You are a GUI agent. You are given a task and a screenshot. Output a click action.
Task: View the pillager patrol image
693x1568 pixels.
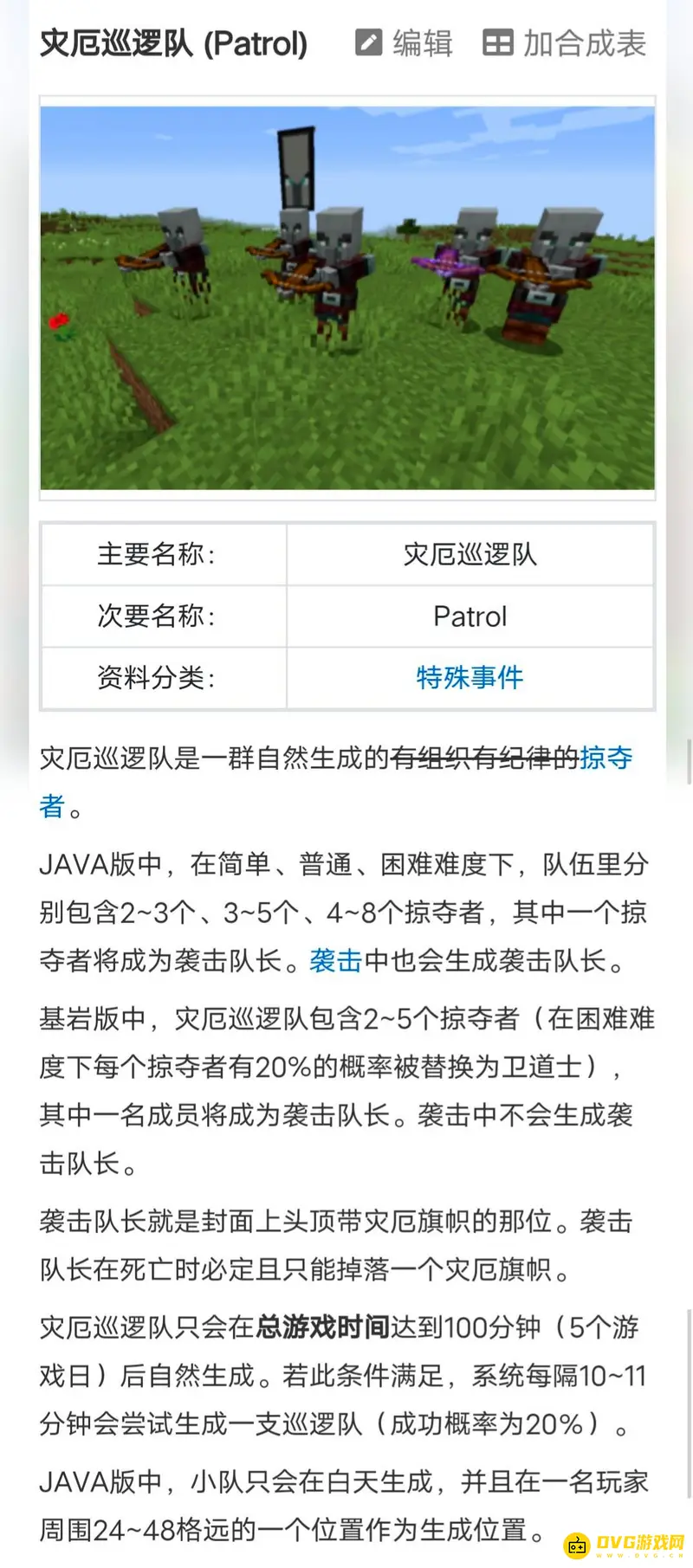(x=347, y=298)
